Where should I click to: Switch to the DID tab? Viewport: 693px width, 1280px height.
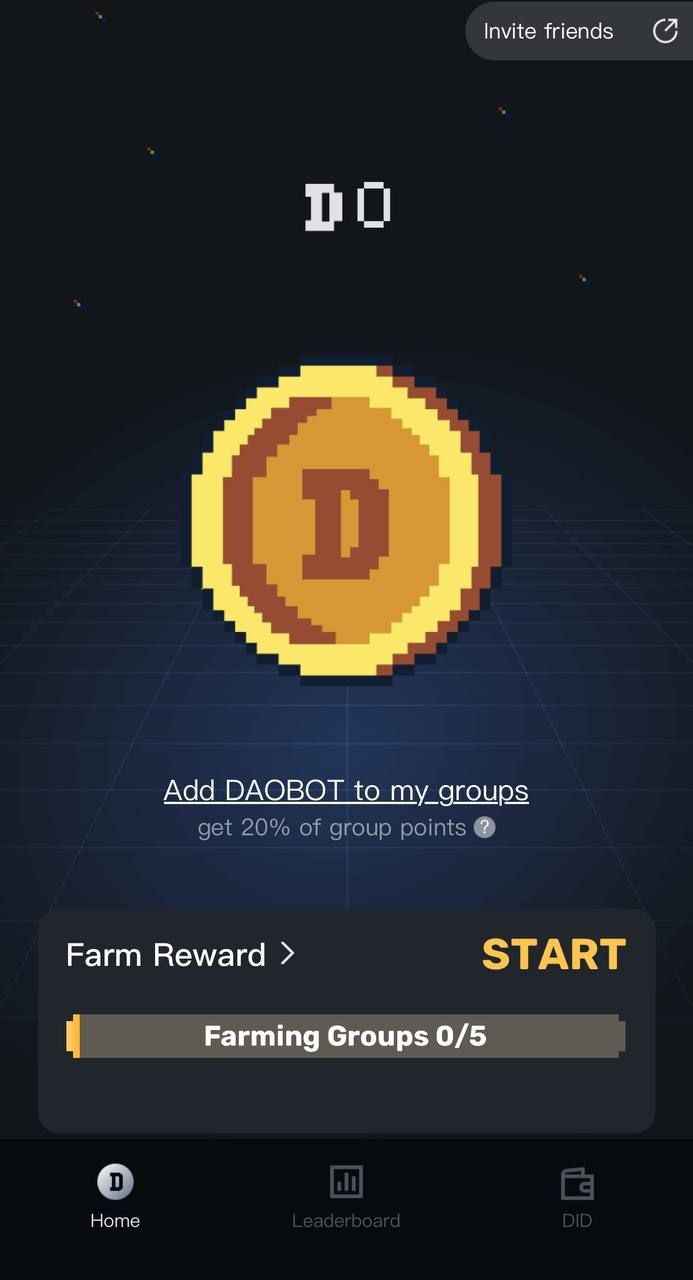click(577, 1197)
